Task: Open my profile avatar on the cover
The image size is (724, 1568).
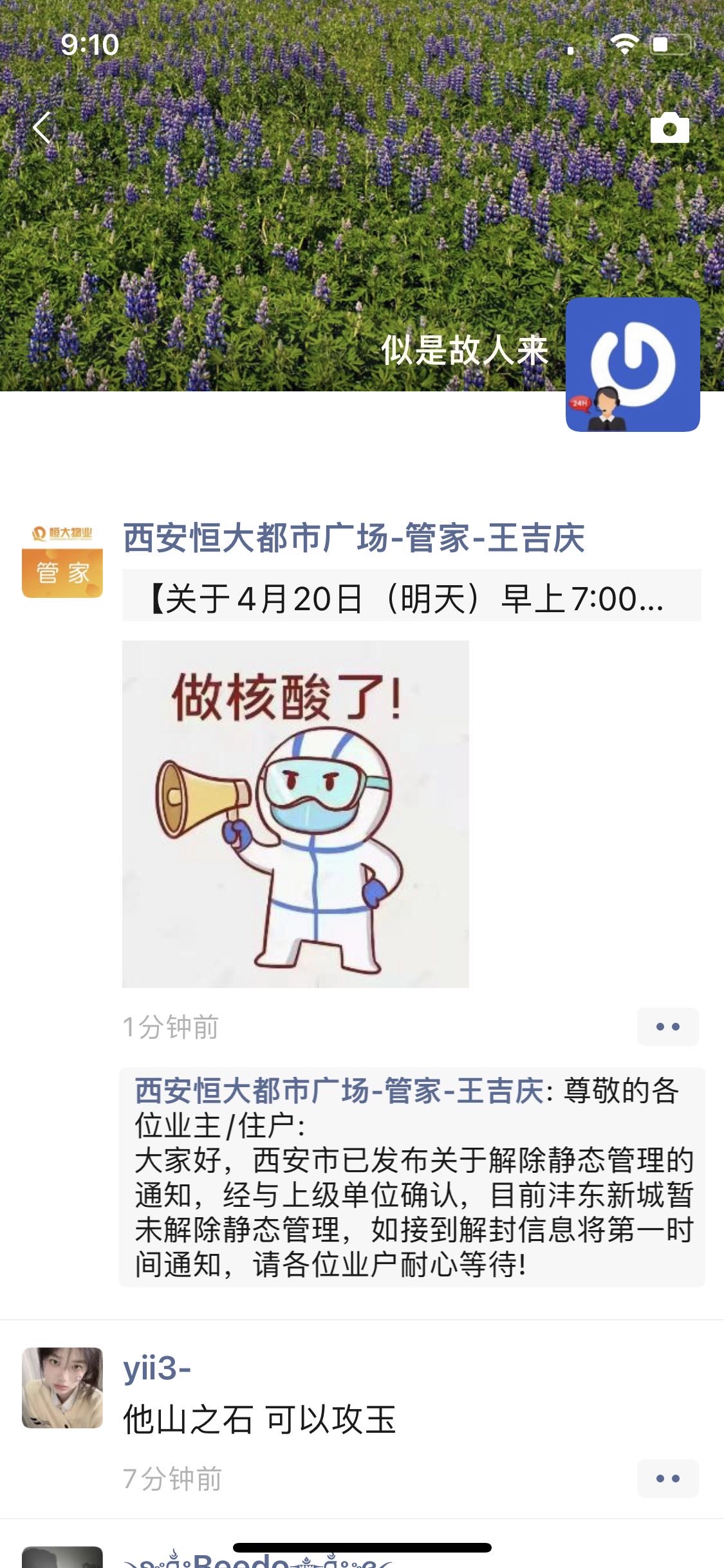Action: click(632, 364)
